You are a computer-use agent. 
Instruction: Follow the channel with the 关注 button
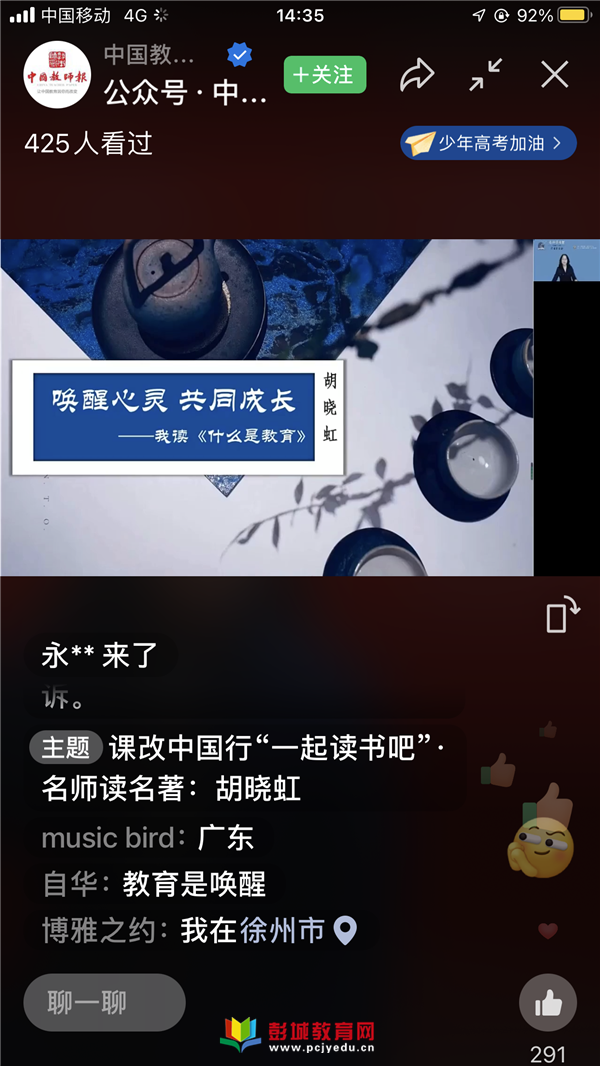point(325,75)
